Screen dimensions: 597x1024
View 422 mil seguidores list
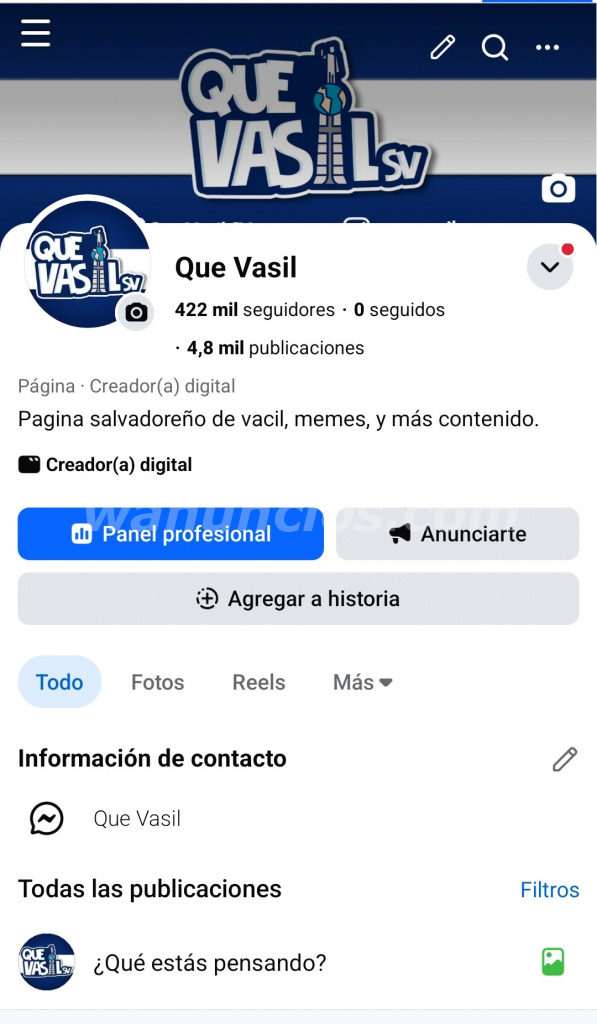coord(255,310)
